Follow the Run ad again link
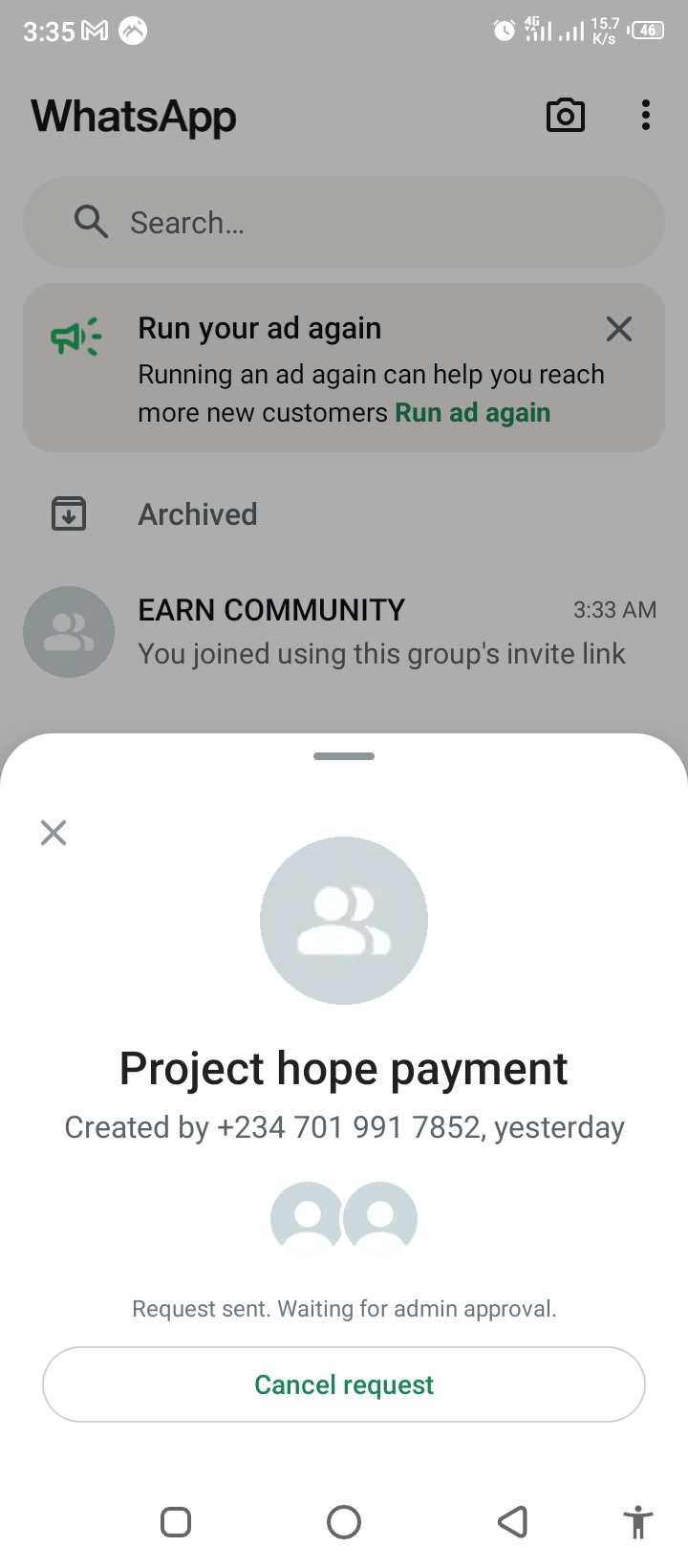Viewport: 688px width, 1568px height. (473, 413)
